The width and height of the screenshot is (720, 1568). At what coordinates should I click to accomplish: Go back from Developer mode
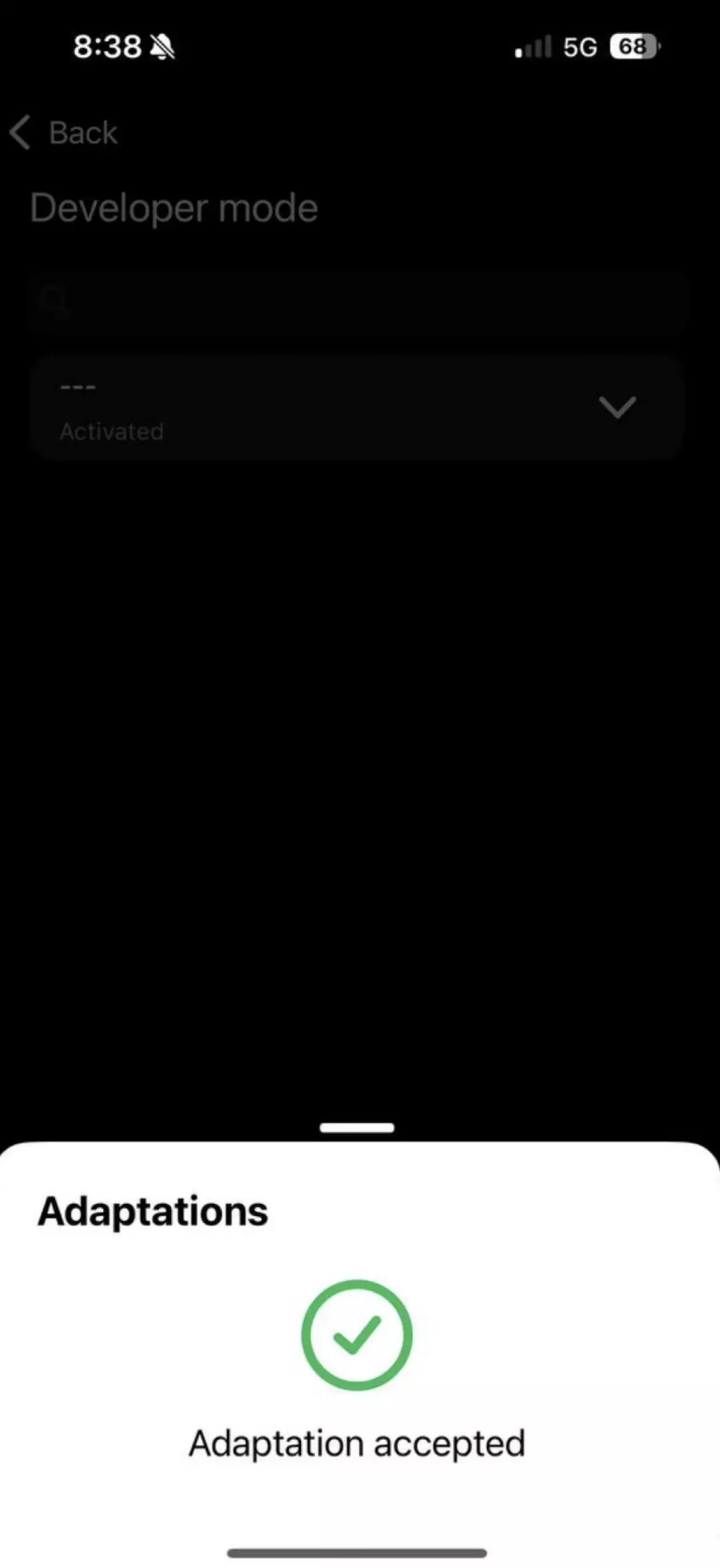click(x=64, y=133)
